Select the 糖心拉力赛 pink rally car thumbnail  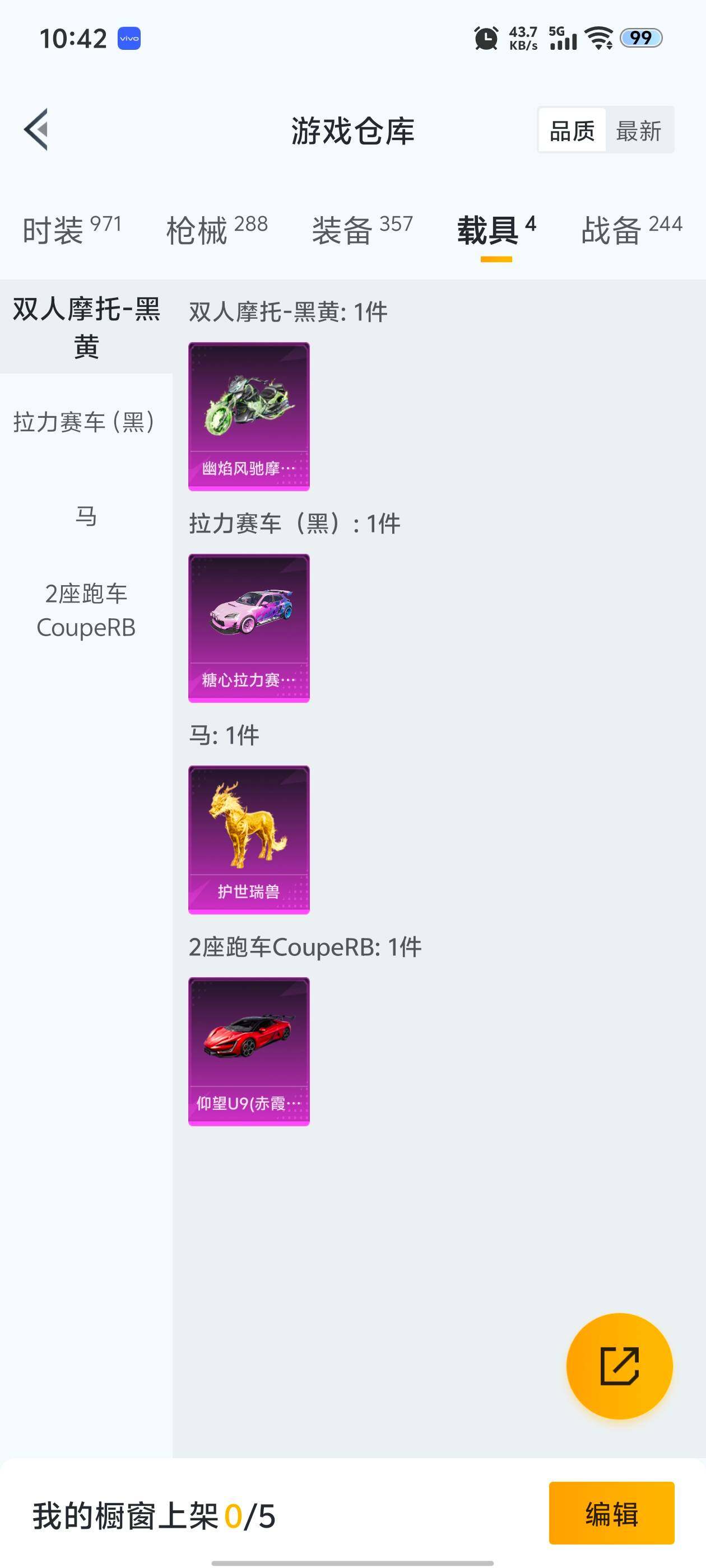(249, 627)
